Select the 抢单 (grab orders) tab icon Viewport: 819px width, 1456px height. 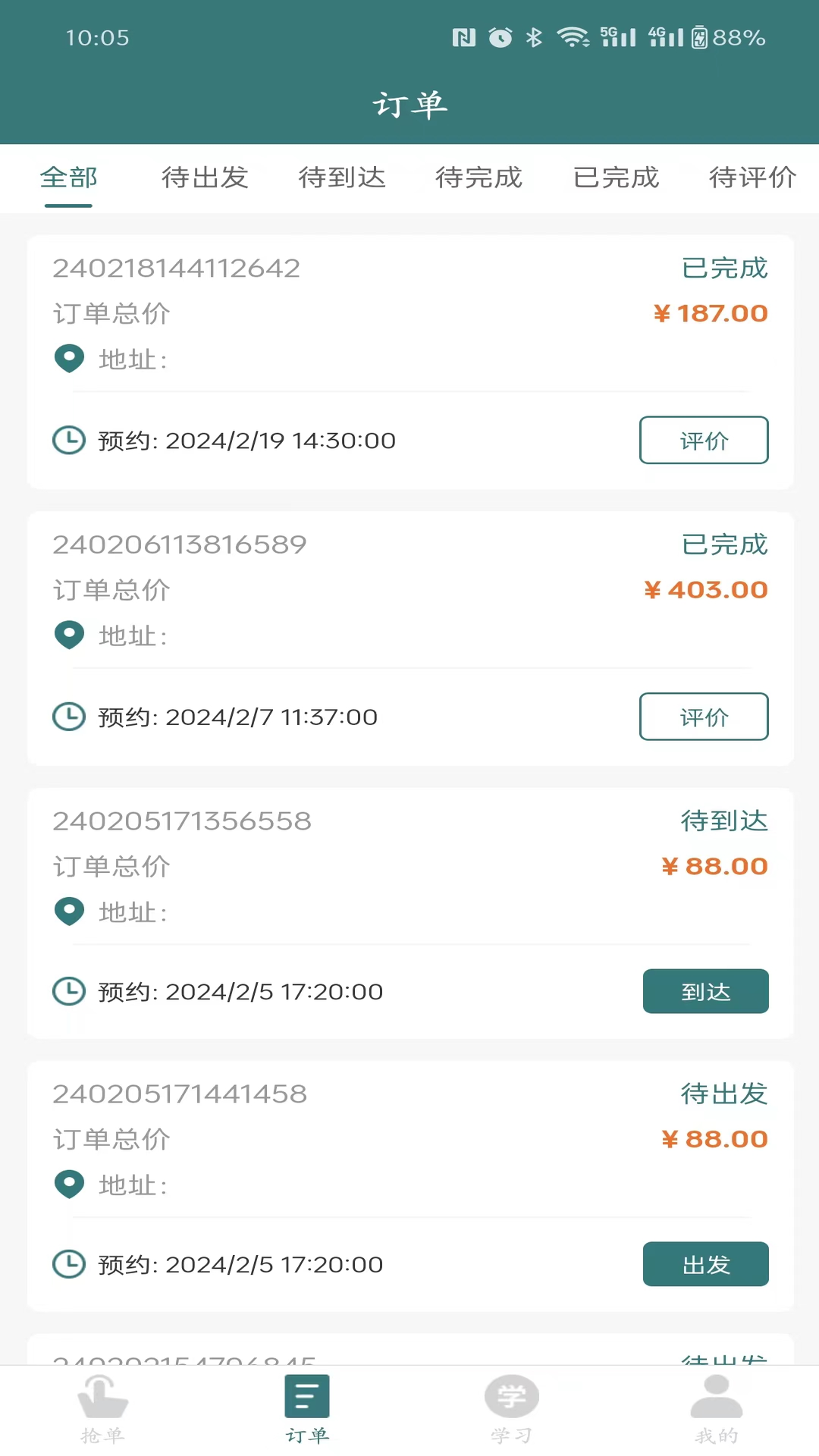(102, 1395)
